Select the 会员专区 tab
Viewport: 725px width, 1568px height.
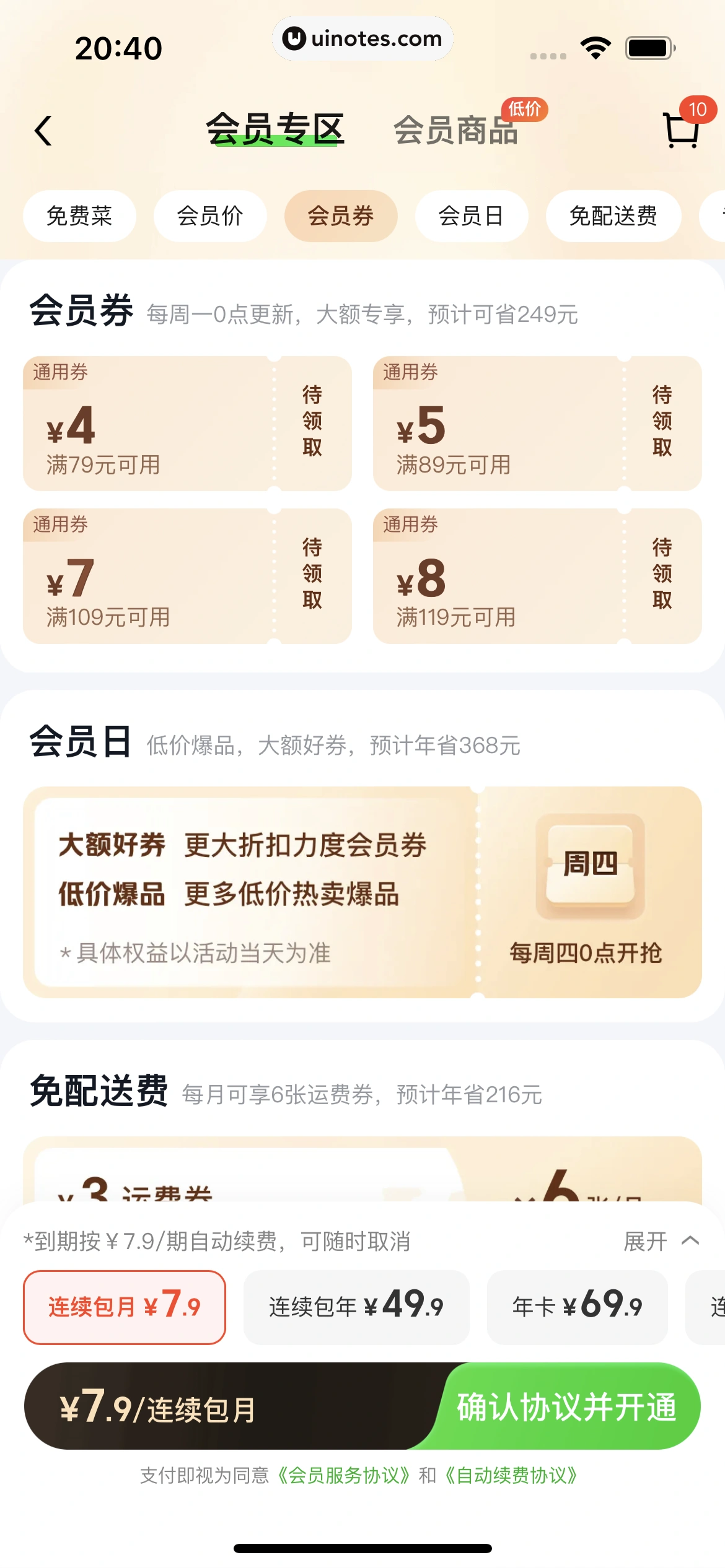275,129
